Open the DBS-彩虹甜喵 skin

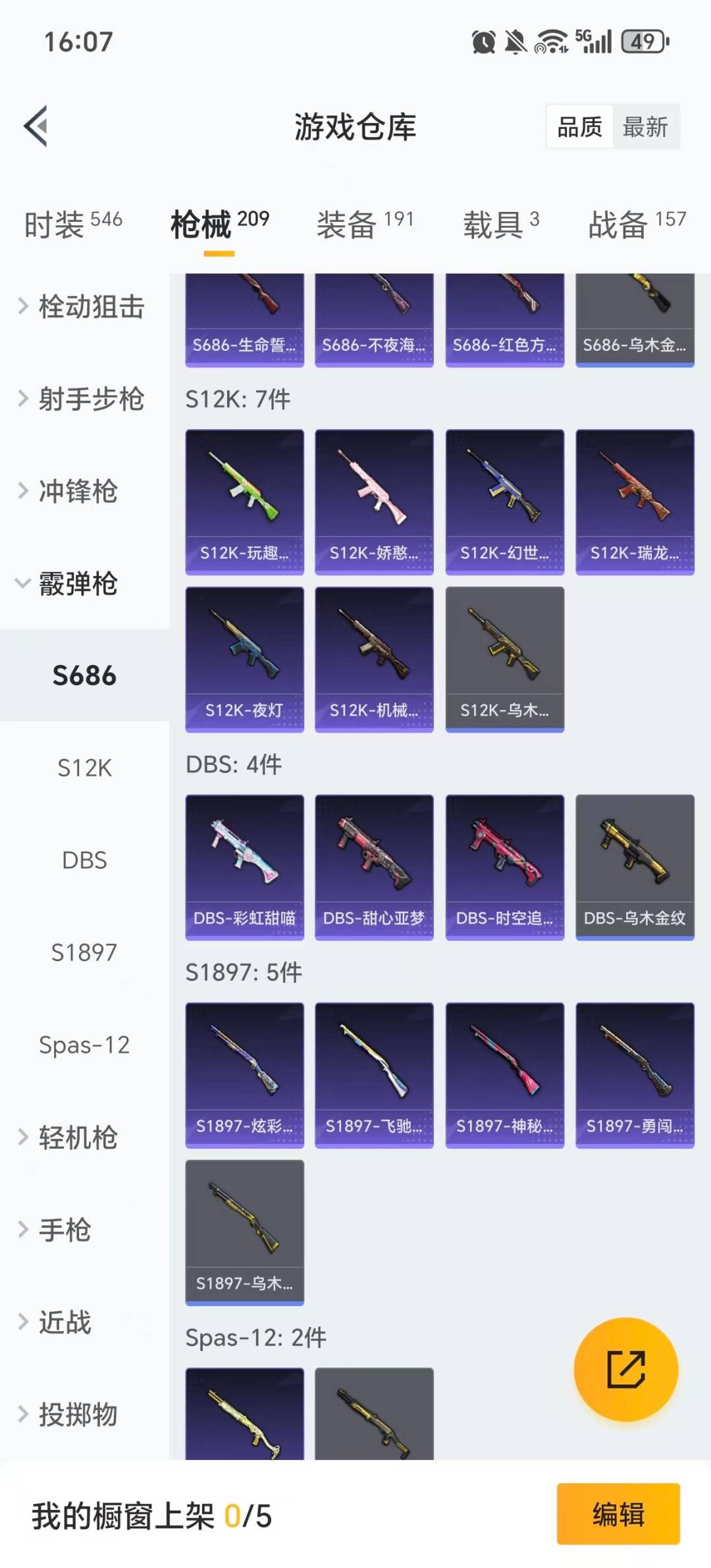click(244, 867)
